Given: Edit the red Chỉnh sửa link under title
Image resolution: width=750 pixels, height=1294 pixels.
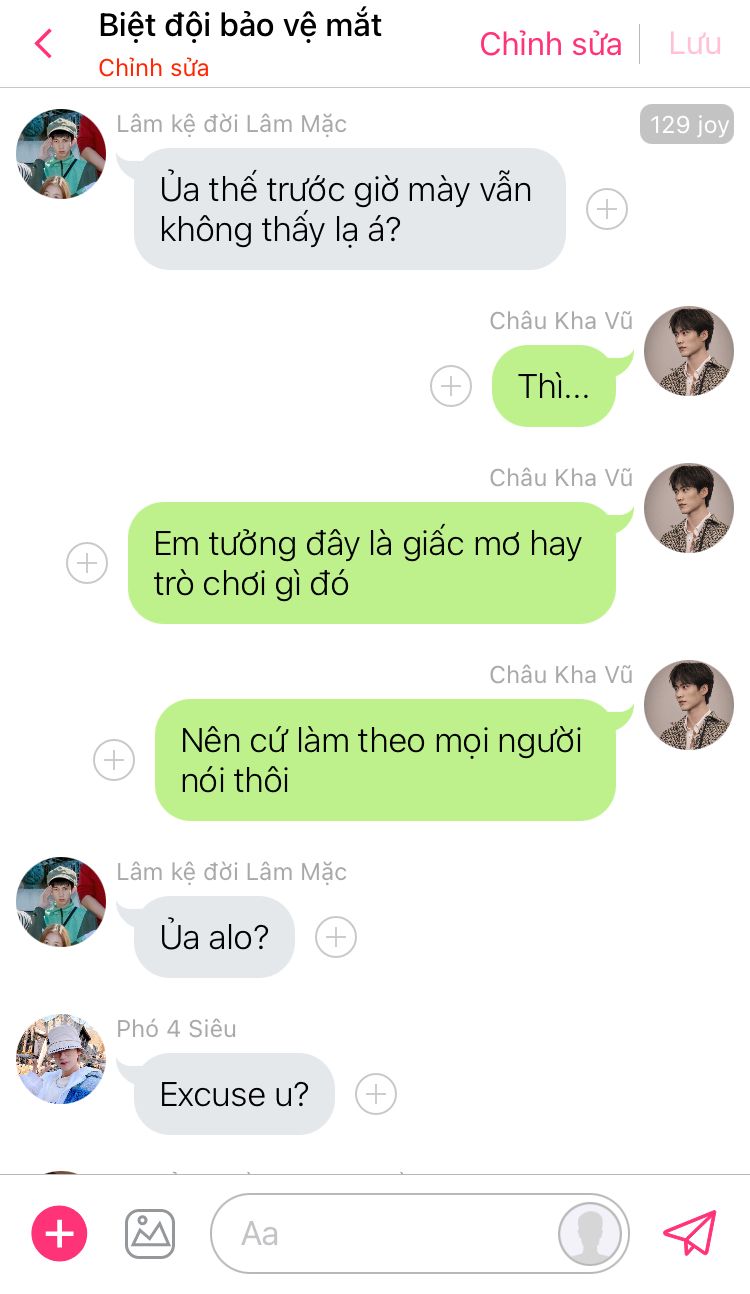Looking at the screenshot, I should [154, 69].
